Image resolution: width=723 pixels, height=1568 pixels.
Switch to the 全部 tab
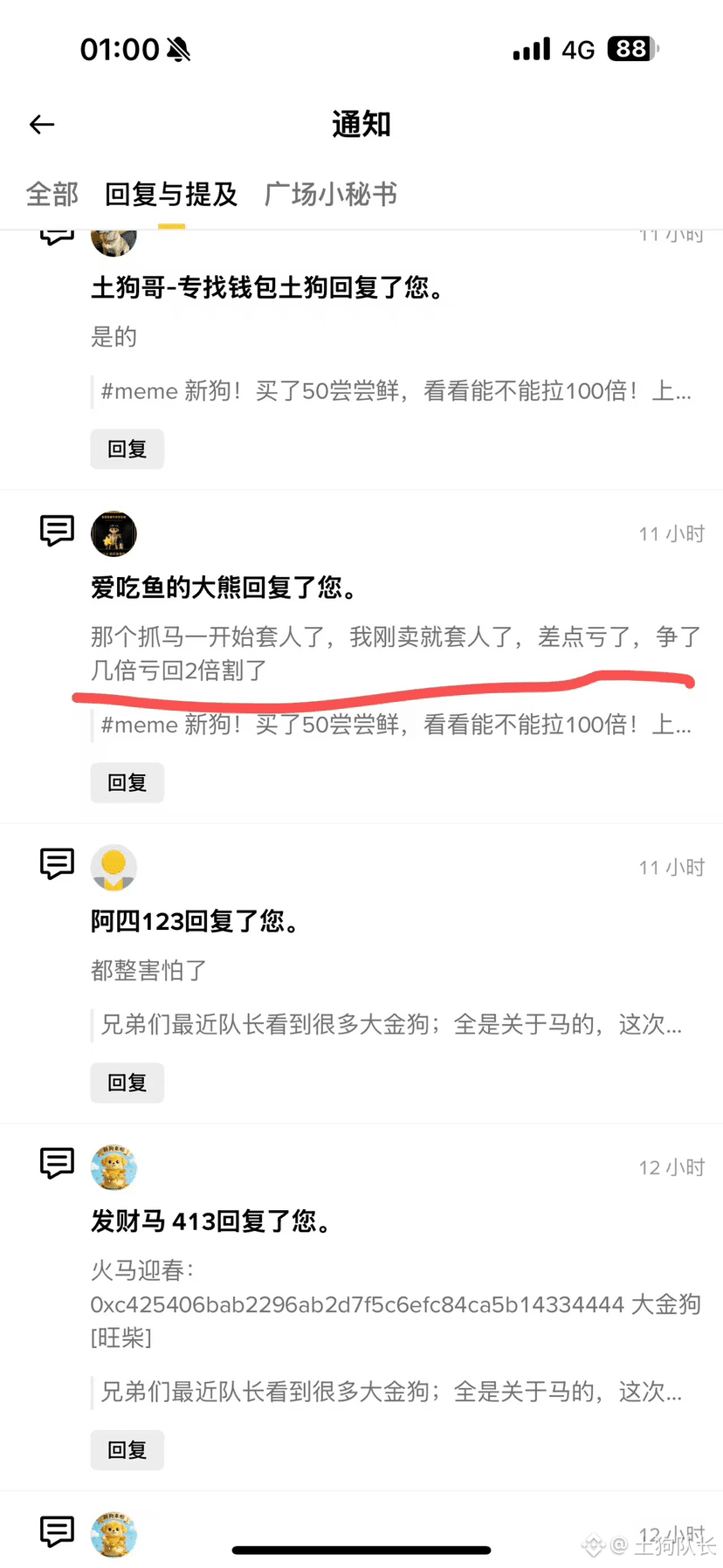pyautogui.click(x=52, y=194)
